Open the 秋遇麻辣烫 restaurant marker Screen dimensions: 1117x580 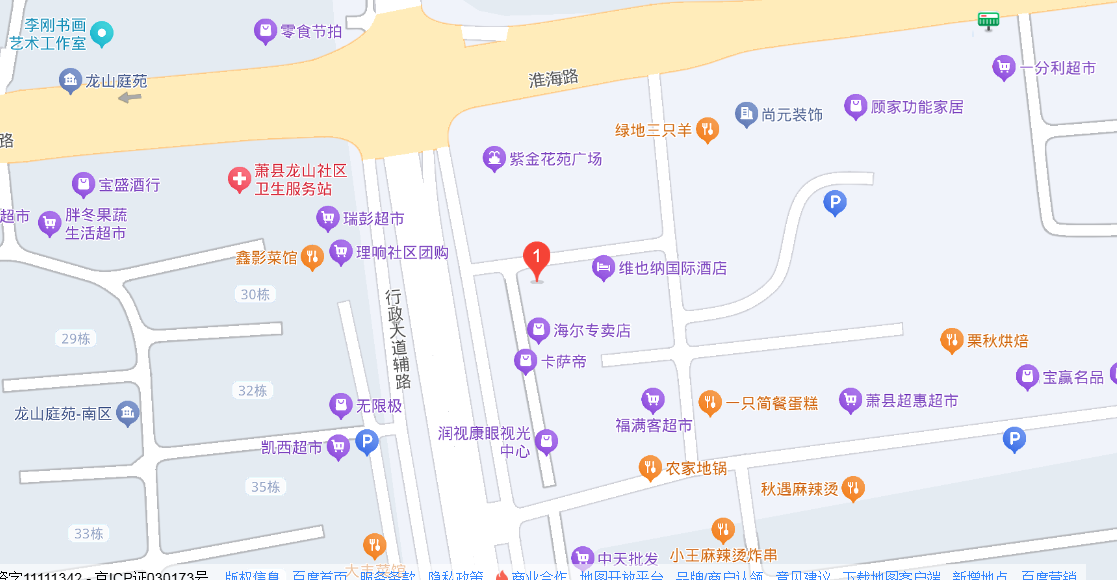tap(852, 489)
